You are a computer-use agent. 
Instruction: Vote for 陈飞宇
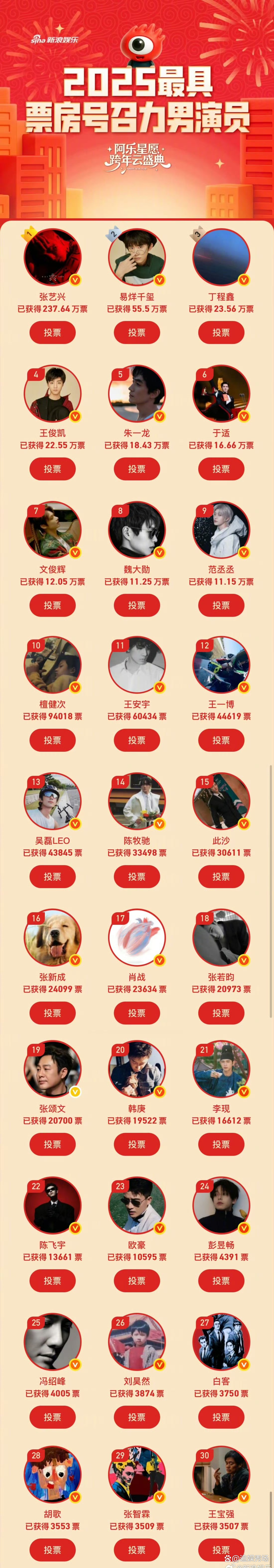(53, 1281)
